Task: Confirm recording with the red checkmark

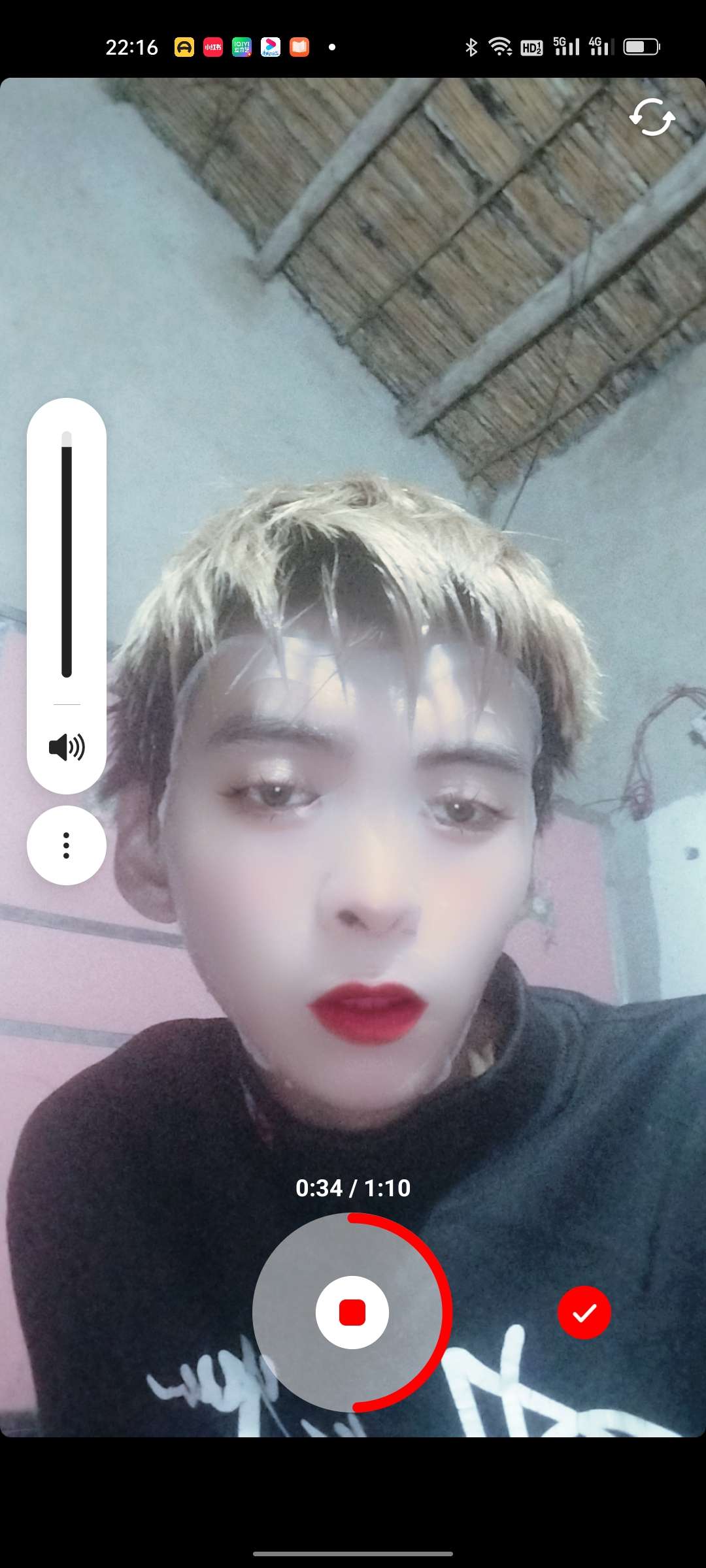Action: 584,1313
